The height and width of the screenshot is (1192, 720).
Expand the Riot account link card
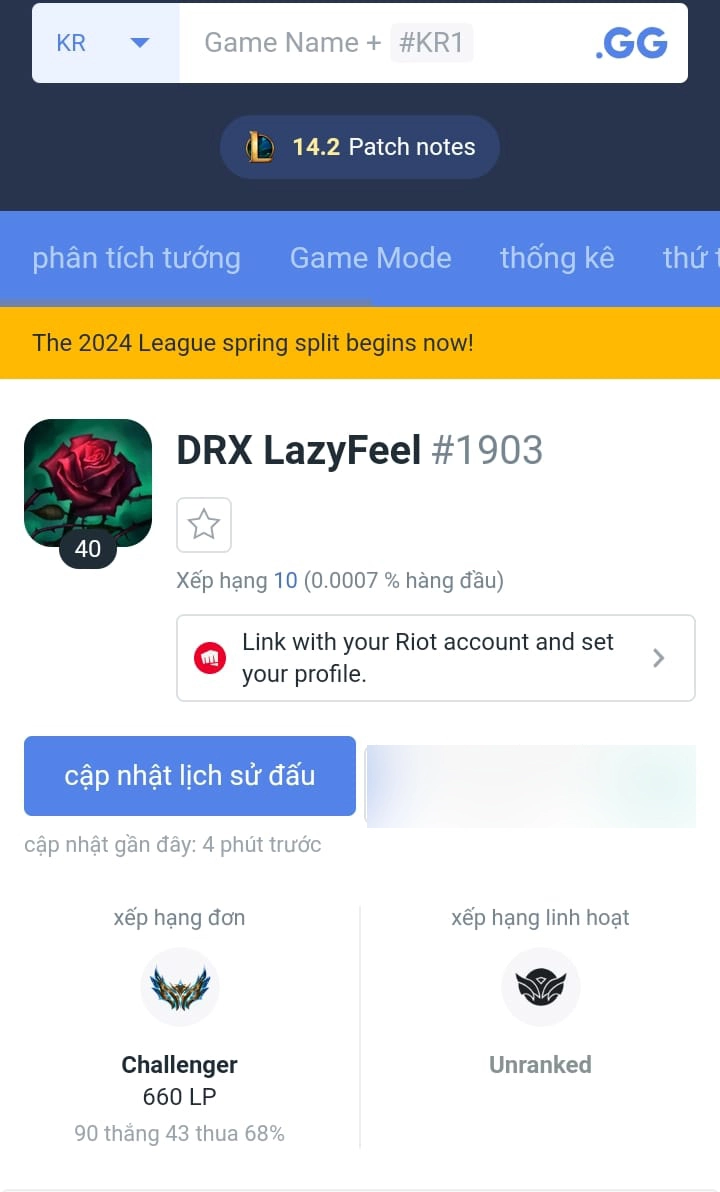click(x=435, y=658)
